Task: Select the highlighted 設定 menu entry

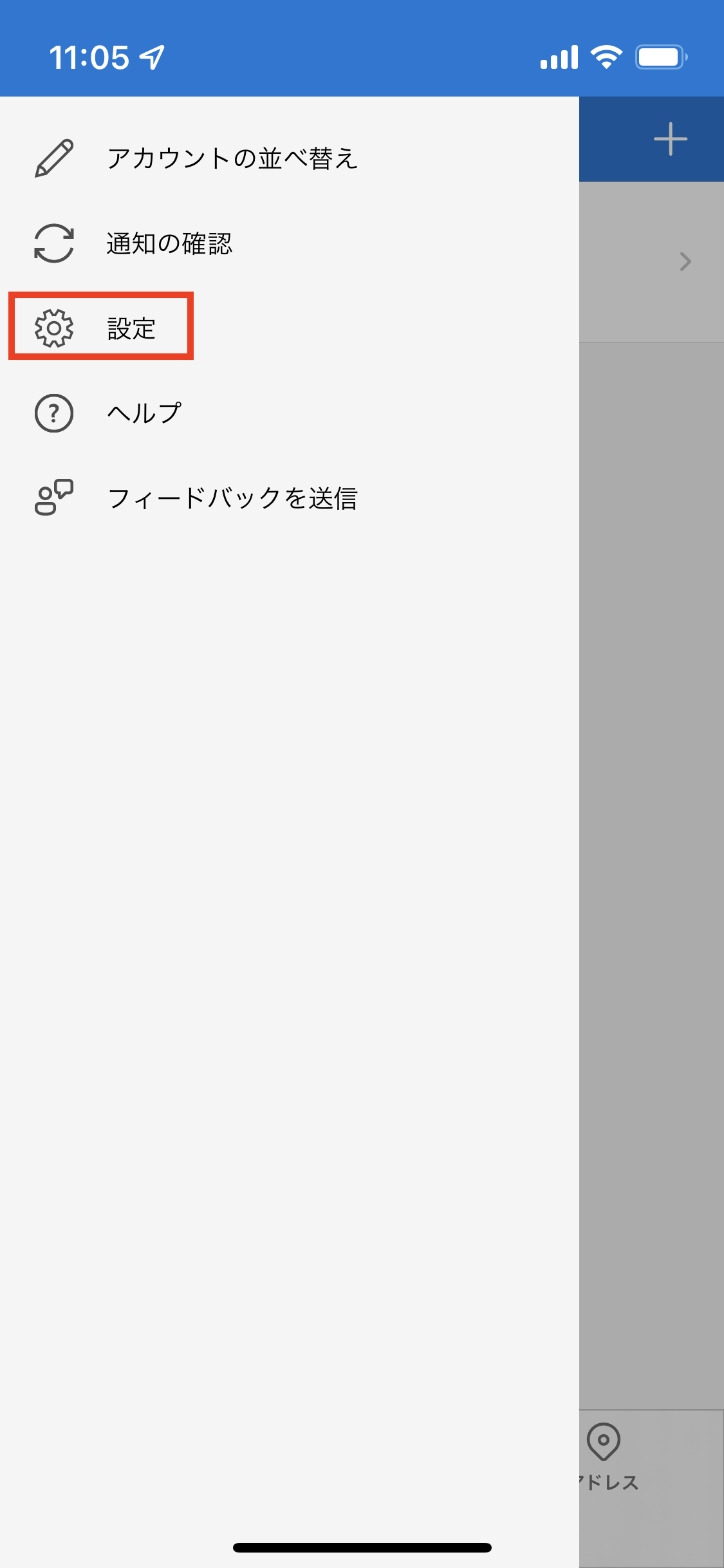Action: pyautogui.click(x=132, y=327)
